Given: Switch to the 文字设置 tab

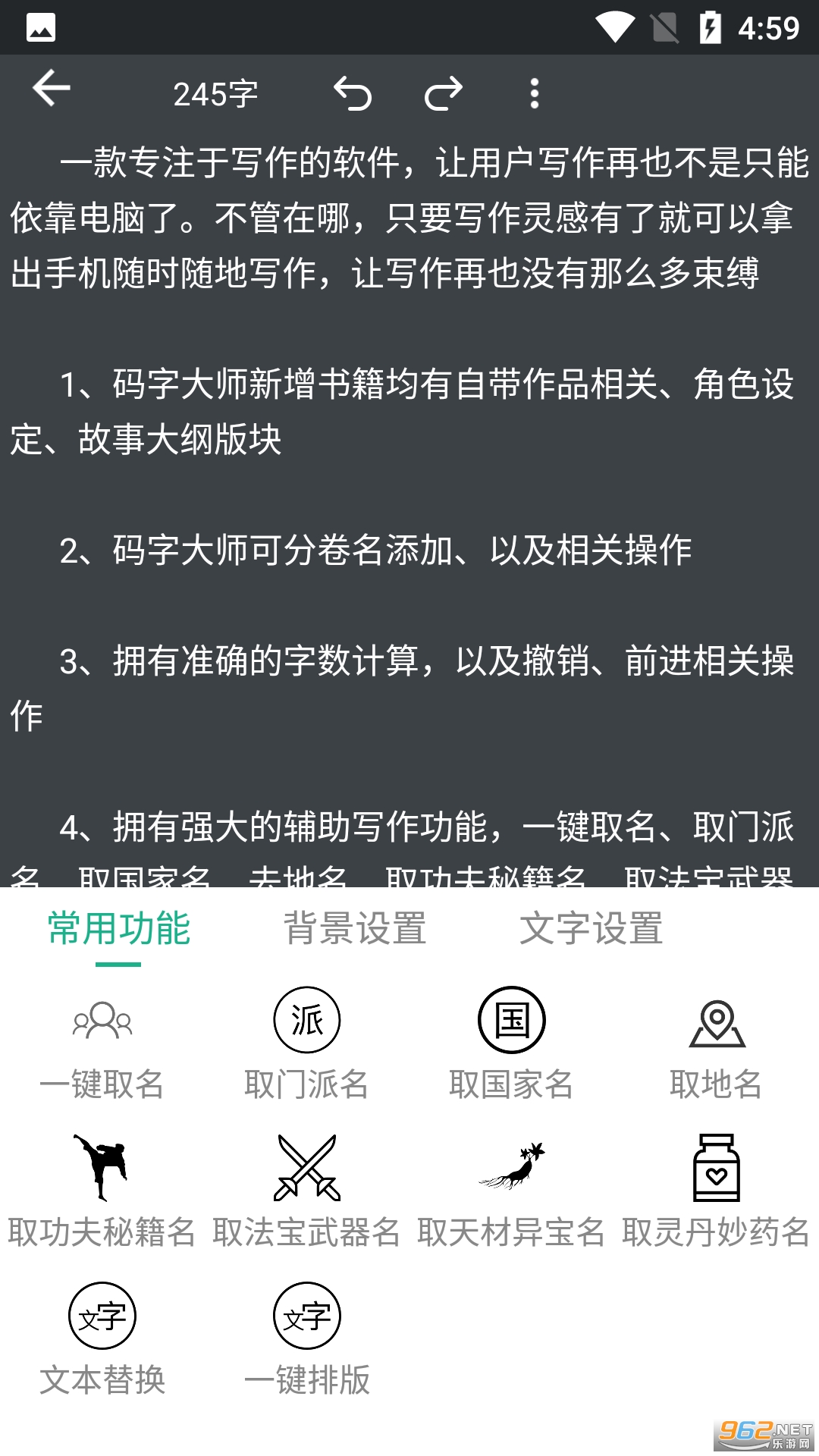Looking at the screenshot, I should [x=591, y=929].
